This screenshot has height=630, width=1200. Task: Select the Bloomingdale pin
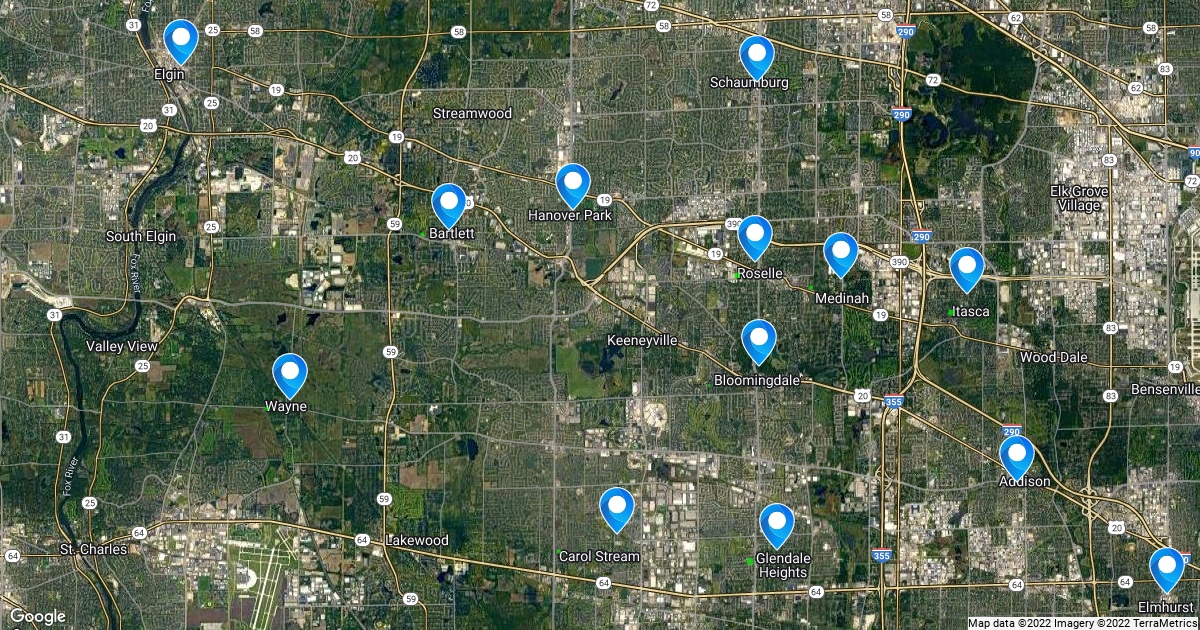[759, 339]
